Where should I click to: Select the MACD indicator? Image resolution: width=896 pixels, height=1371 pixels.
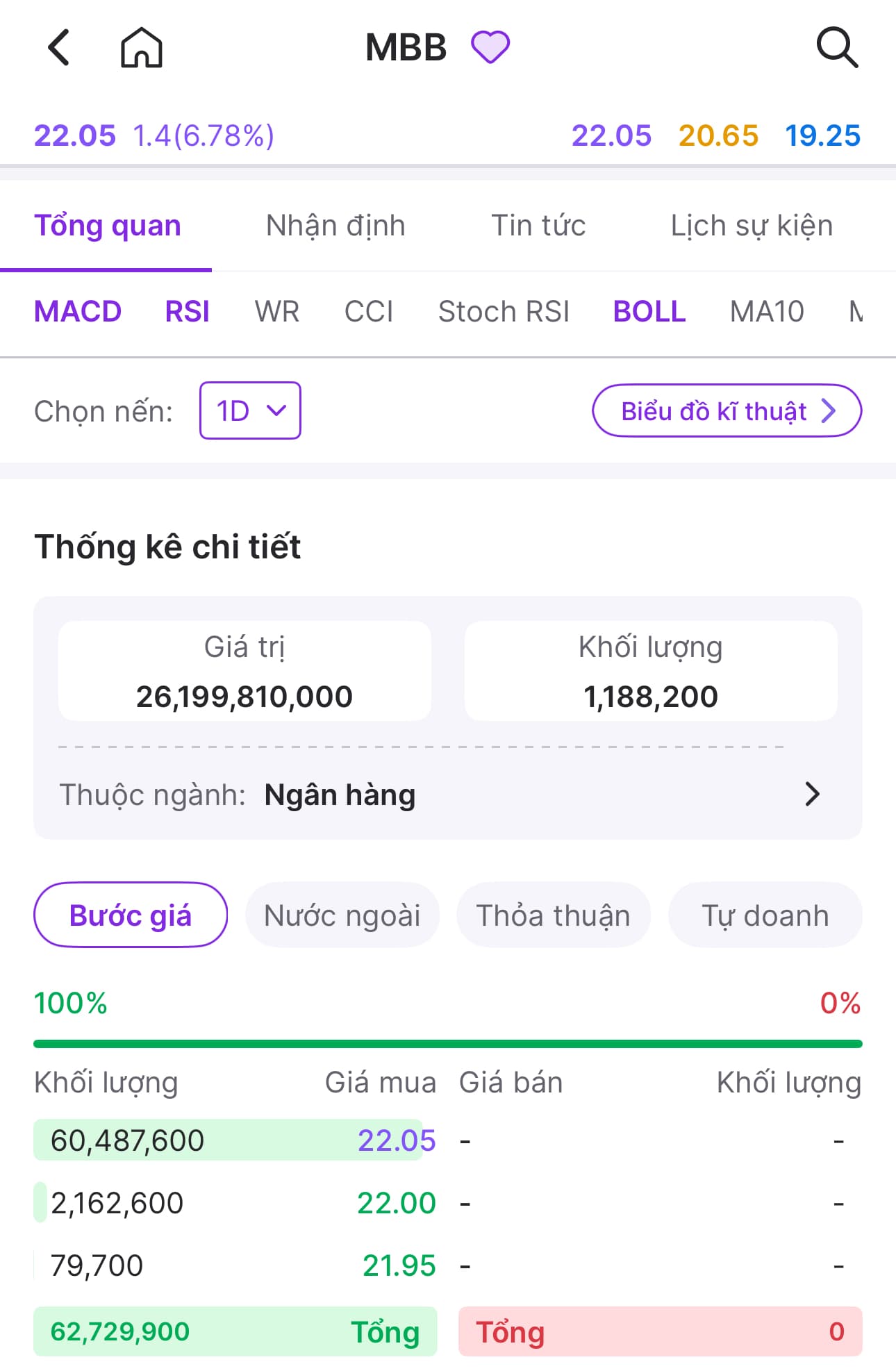tap(78, 312)
